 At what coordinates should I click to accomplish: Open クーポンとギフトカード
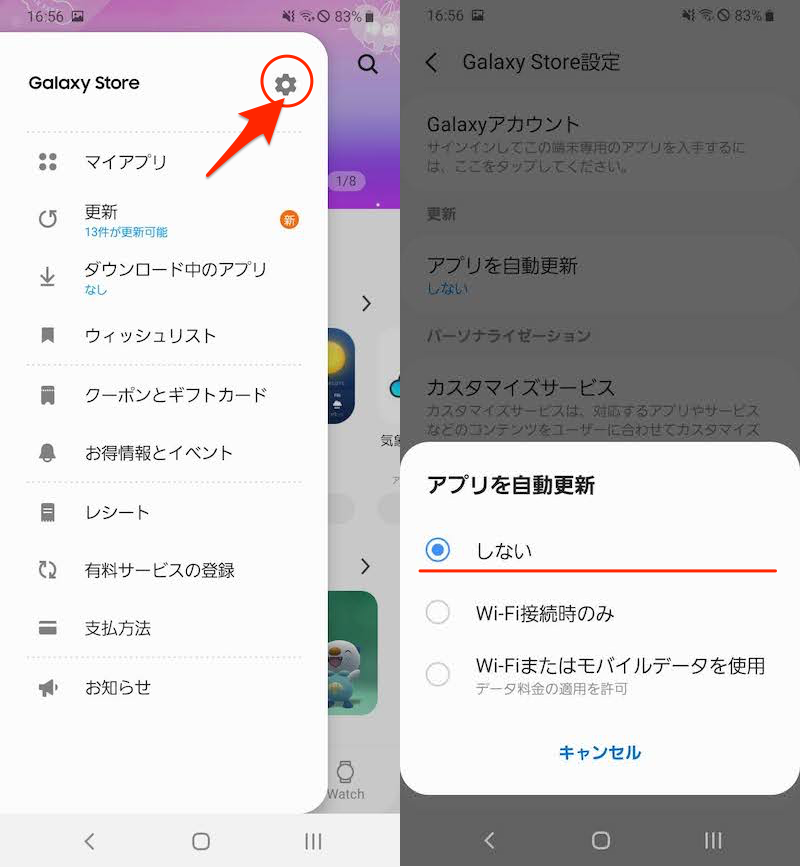175,395
